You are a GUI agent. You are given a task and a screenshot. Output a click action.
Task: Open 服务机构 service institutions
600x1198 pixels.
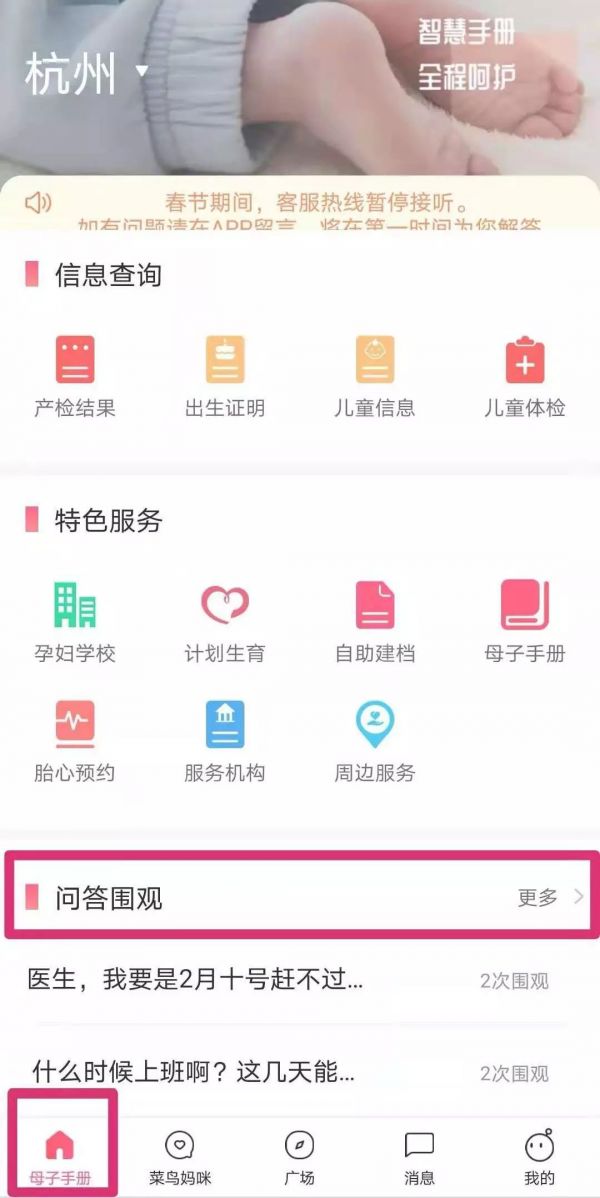225,741
